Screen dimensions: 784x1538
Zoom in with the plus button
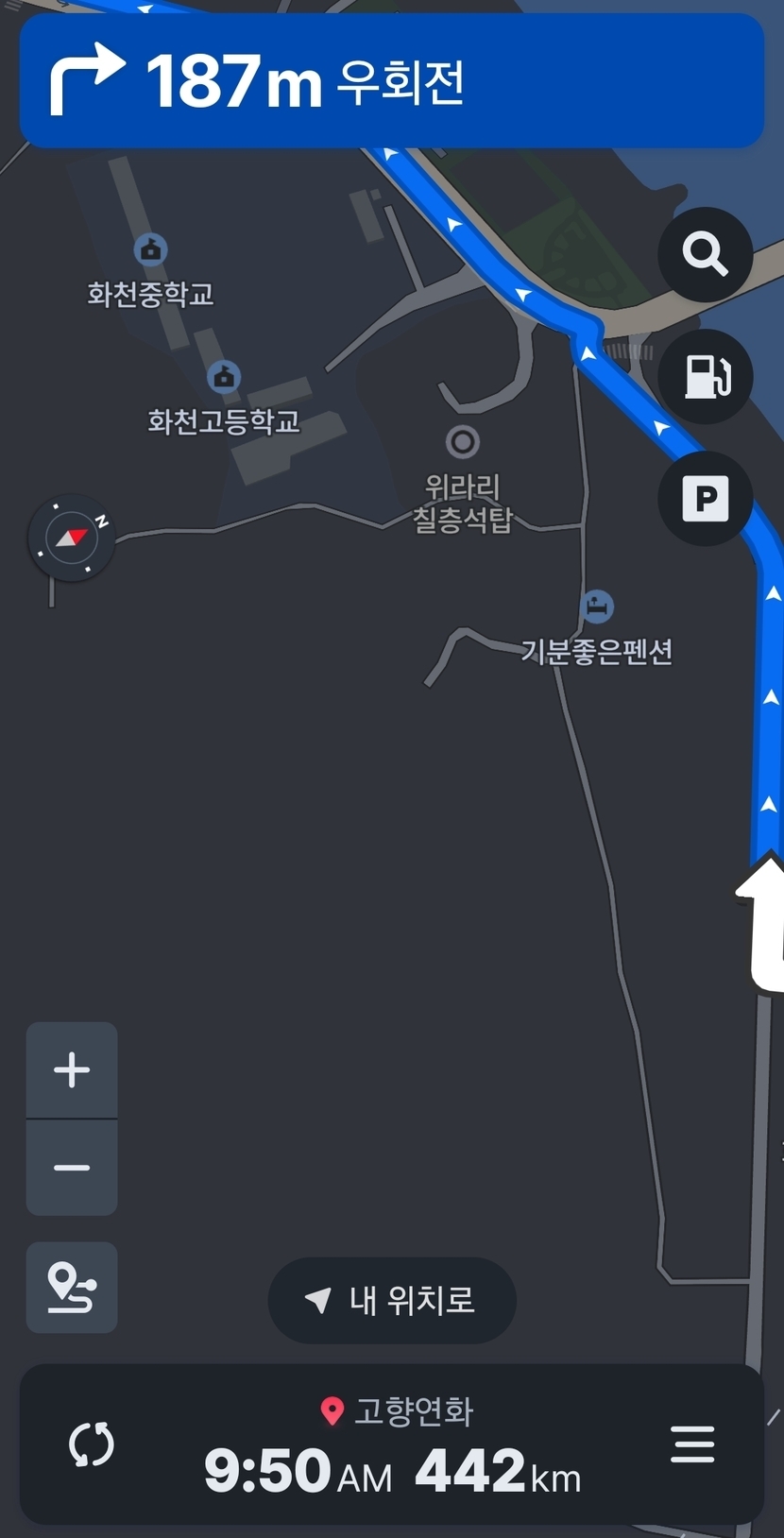point(72,1070)
